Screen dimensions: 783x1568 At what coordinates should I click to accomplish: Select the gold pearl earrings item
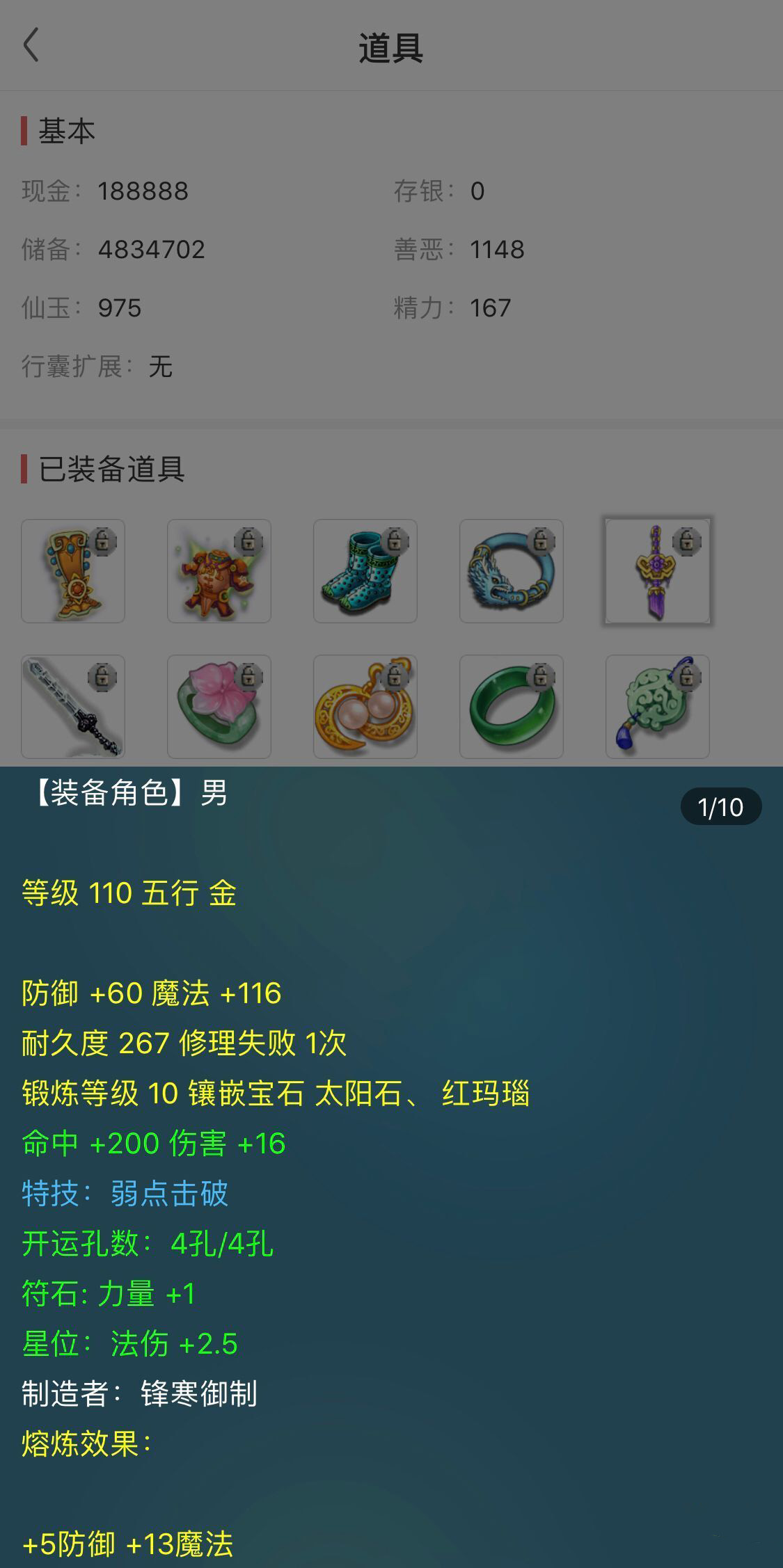point(365,707)
